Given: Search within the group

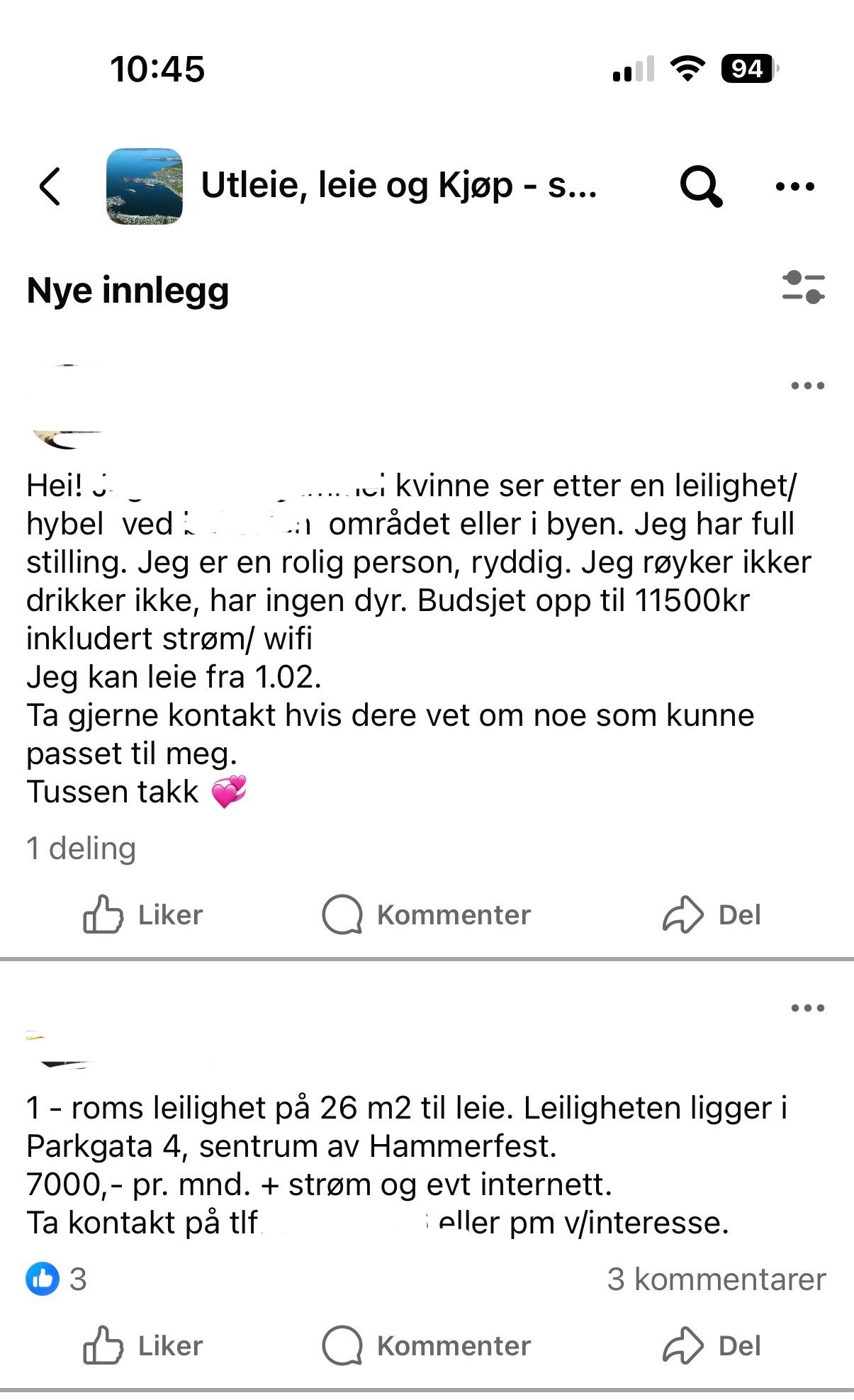Looking at the screenshot, I should (700, 186).
